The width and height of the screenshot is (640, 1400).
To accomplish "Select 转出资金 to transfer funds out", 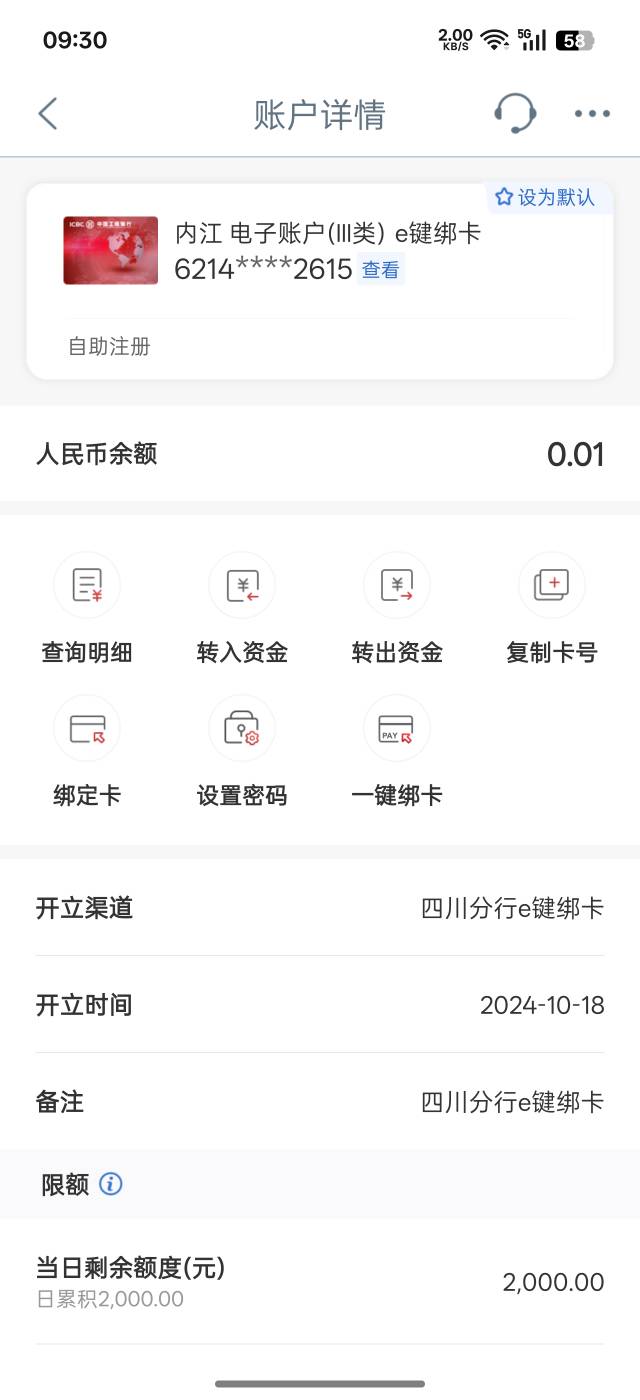I will [x=397, y=609].
